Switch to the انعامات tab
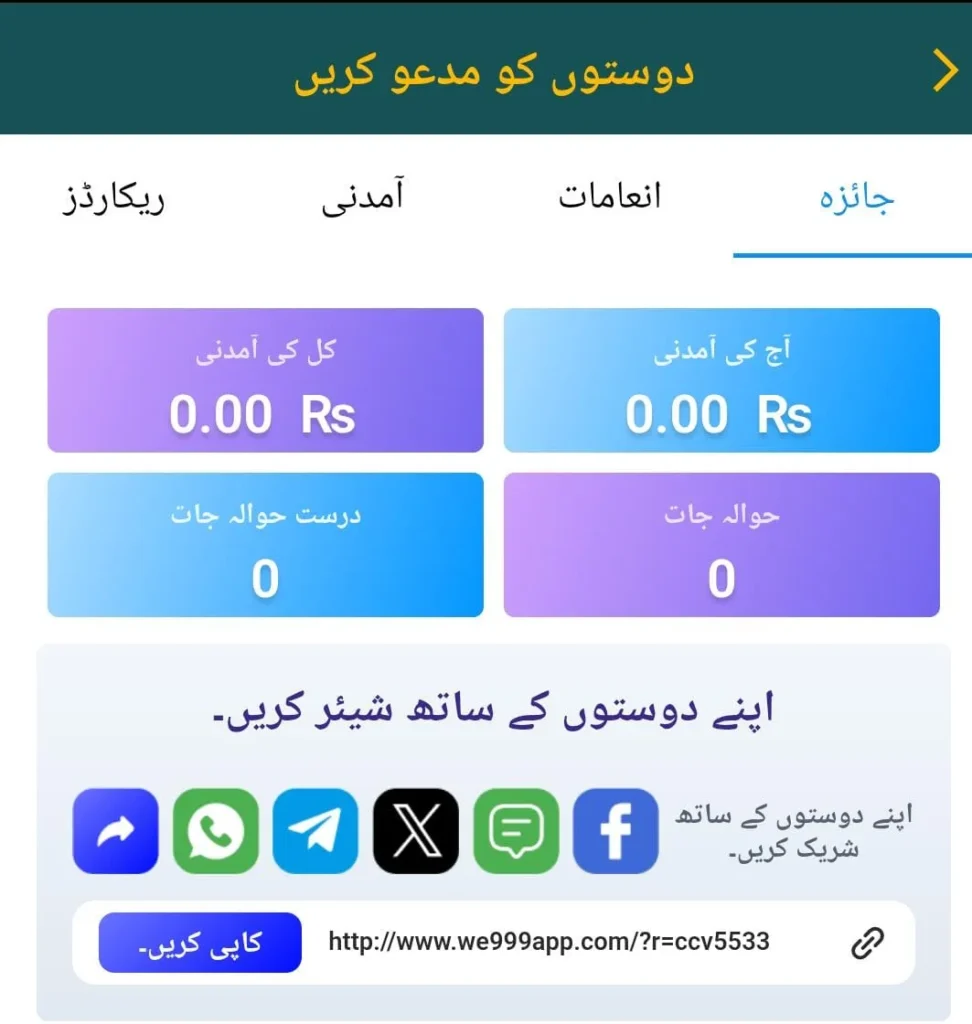972x1024 pixels. (609, 197)
